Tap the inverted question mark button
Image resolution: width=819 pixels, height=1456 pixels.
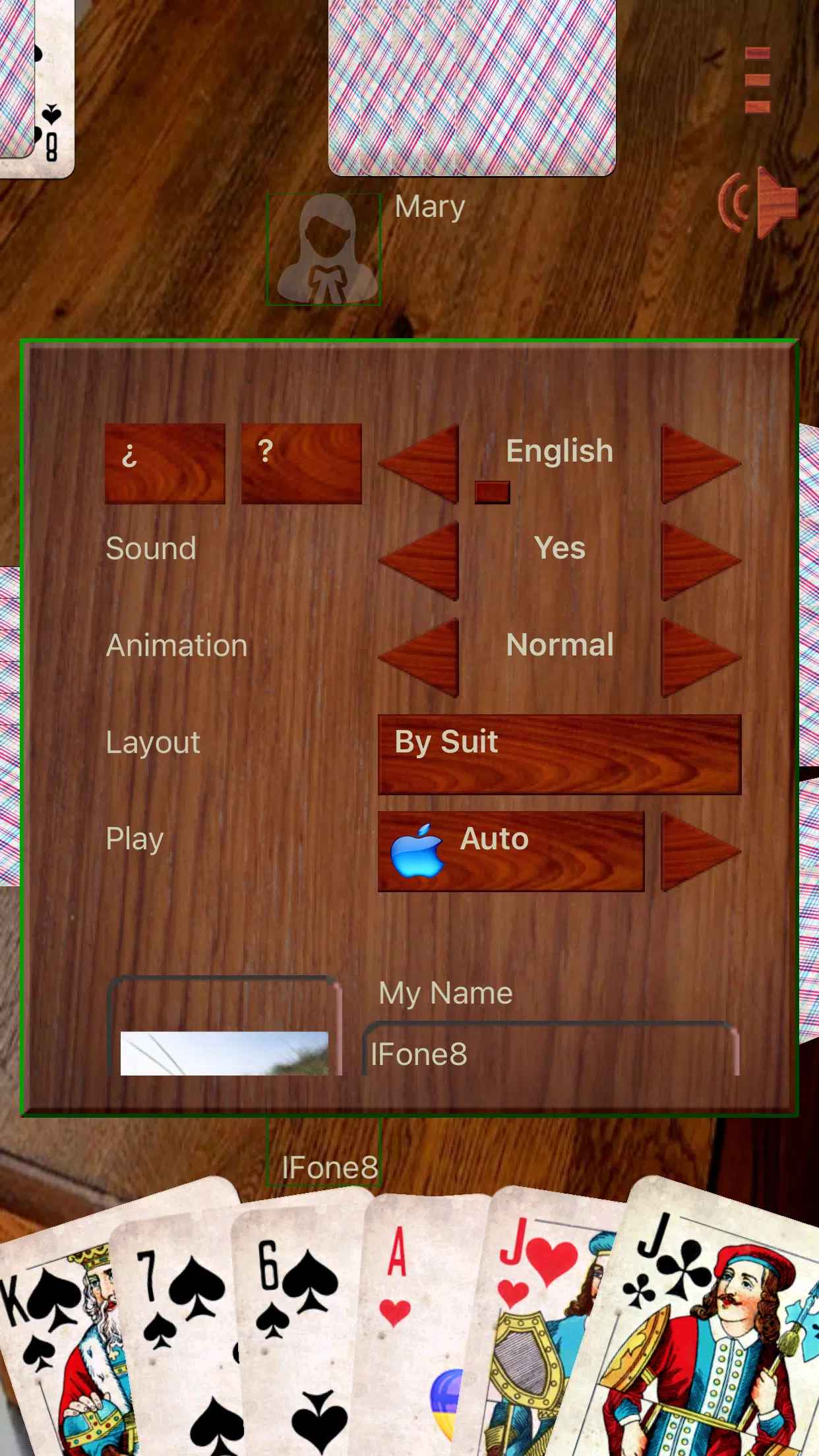[165, 464]
